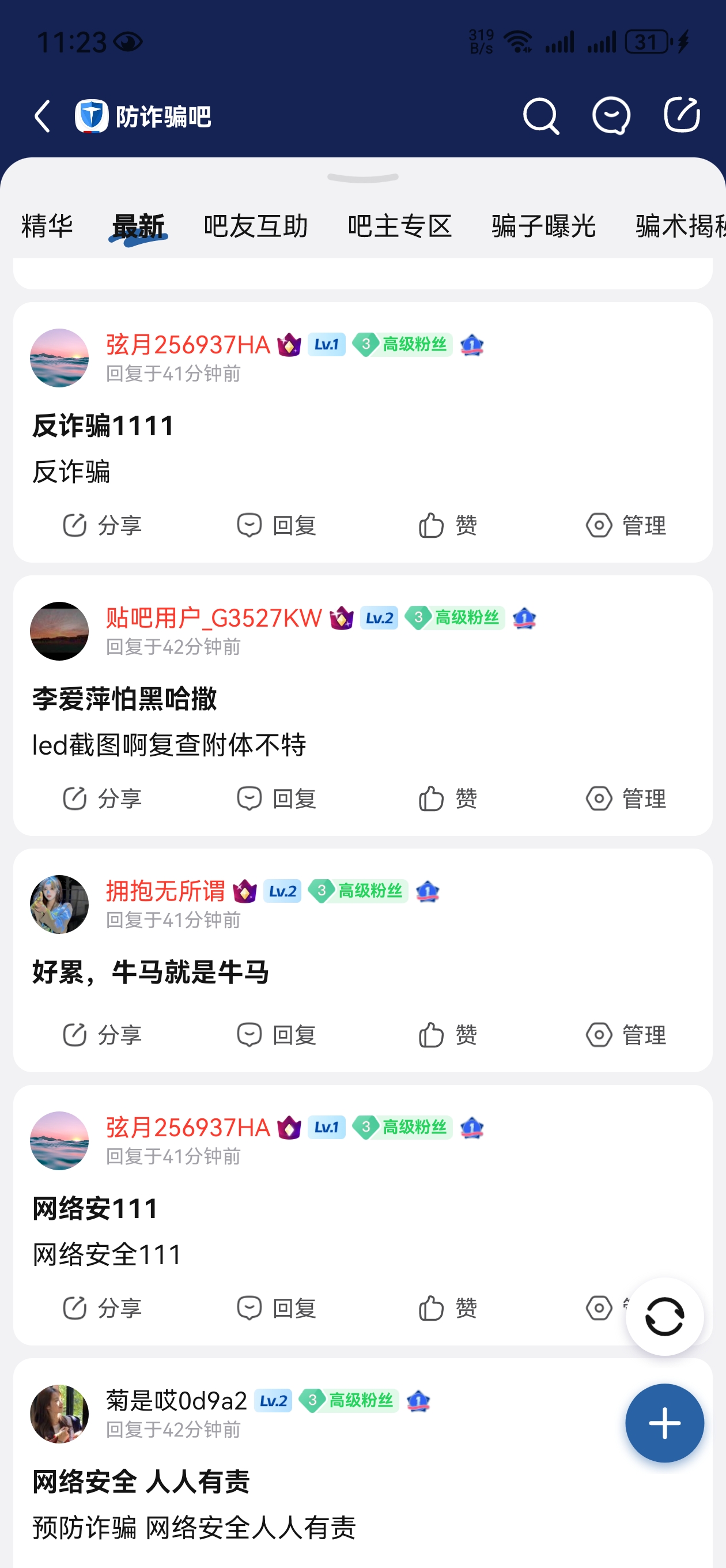Reply to the 网络安111 post
This screenshot has height=1568, width=726.
277,1308
